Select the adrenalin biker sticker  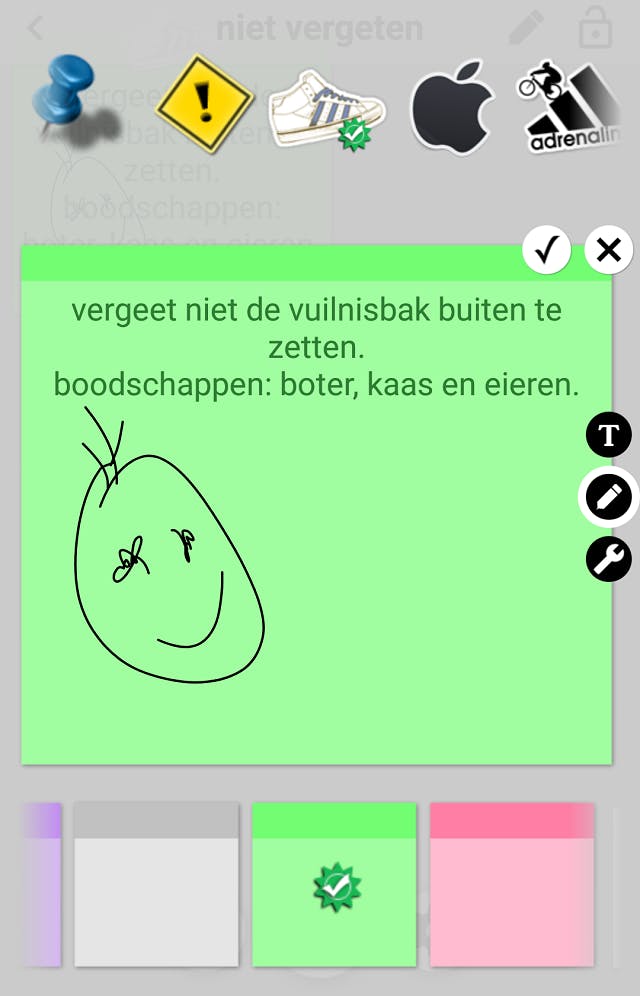click(575, 108)
